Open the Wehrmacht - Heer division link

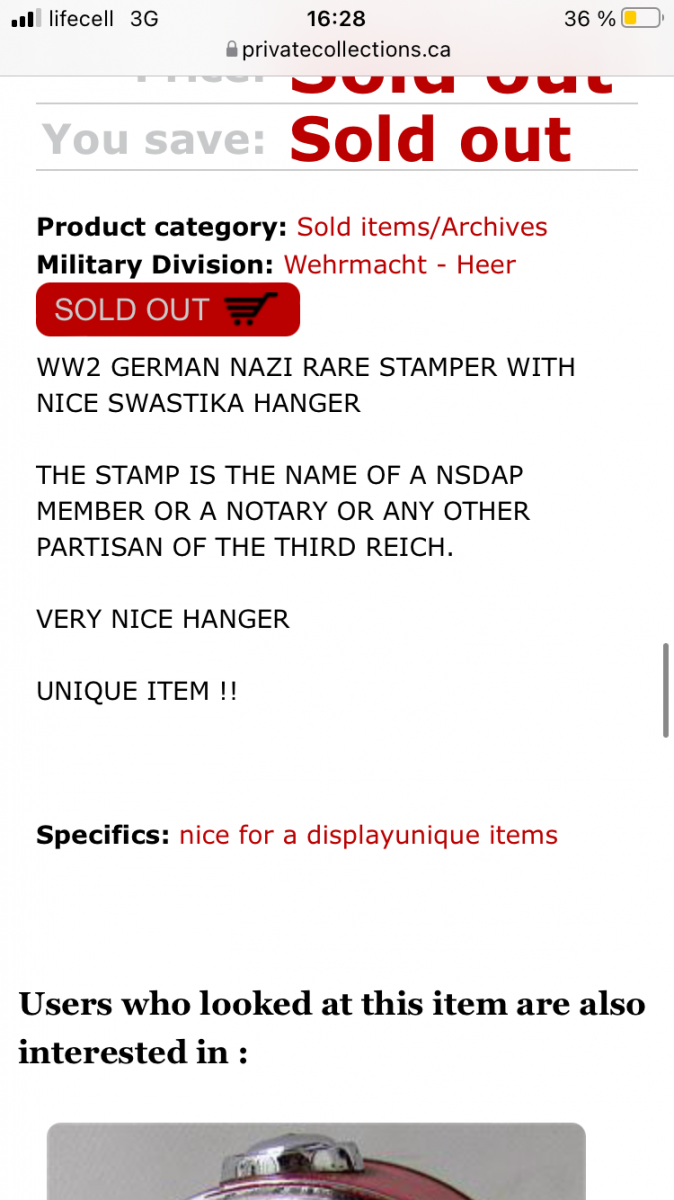click(x=400, y=265)
